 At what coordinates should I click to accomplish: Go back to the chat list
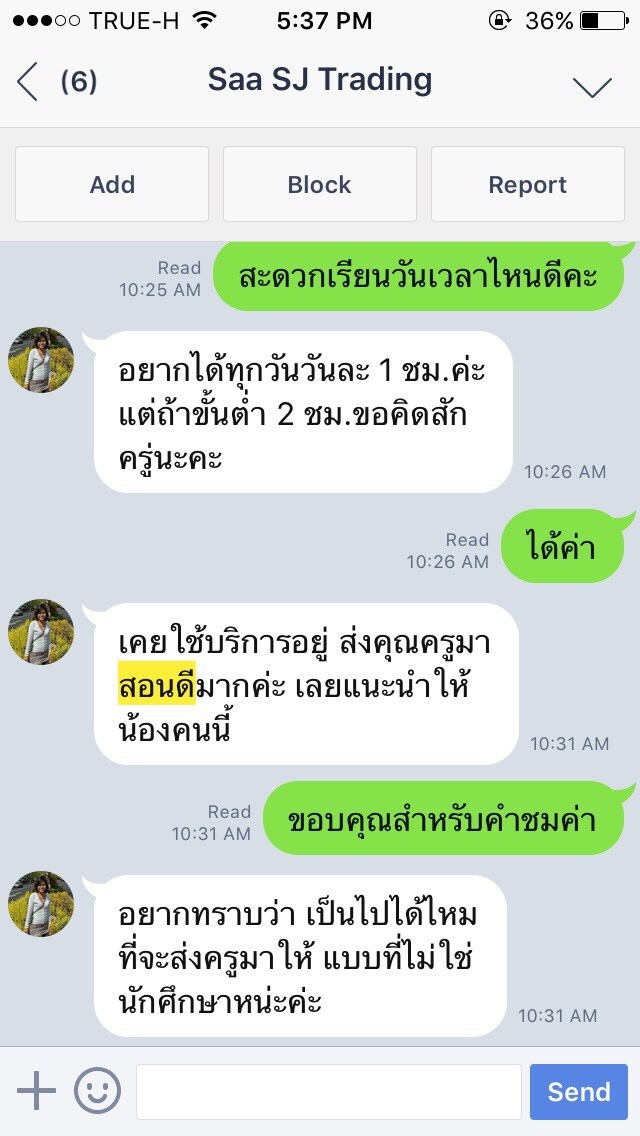click(x=28, y=81)
